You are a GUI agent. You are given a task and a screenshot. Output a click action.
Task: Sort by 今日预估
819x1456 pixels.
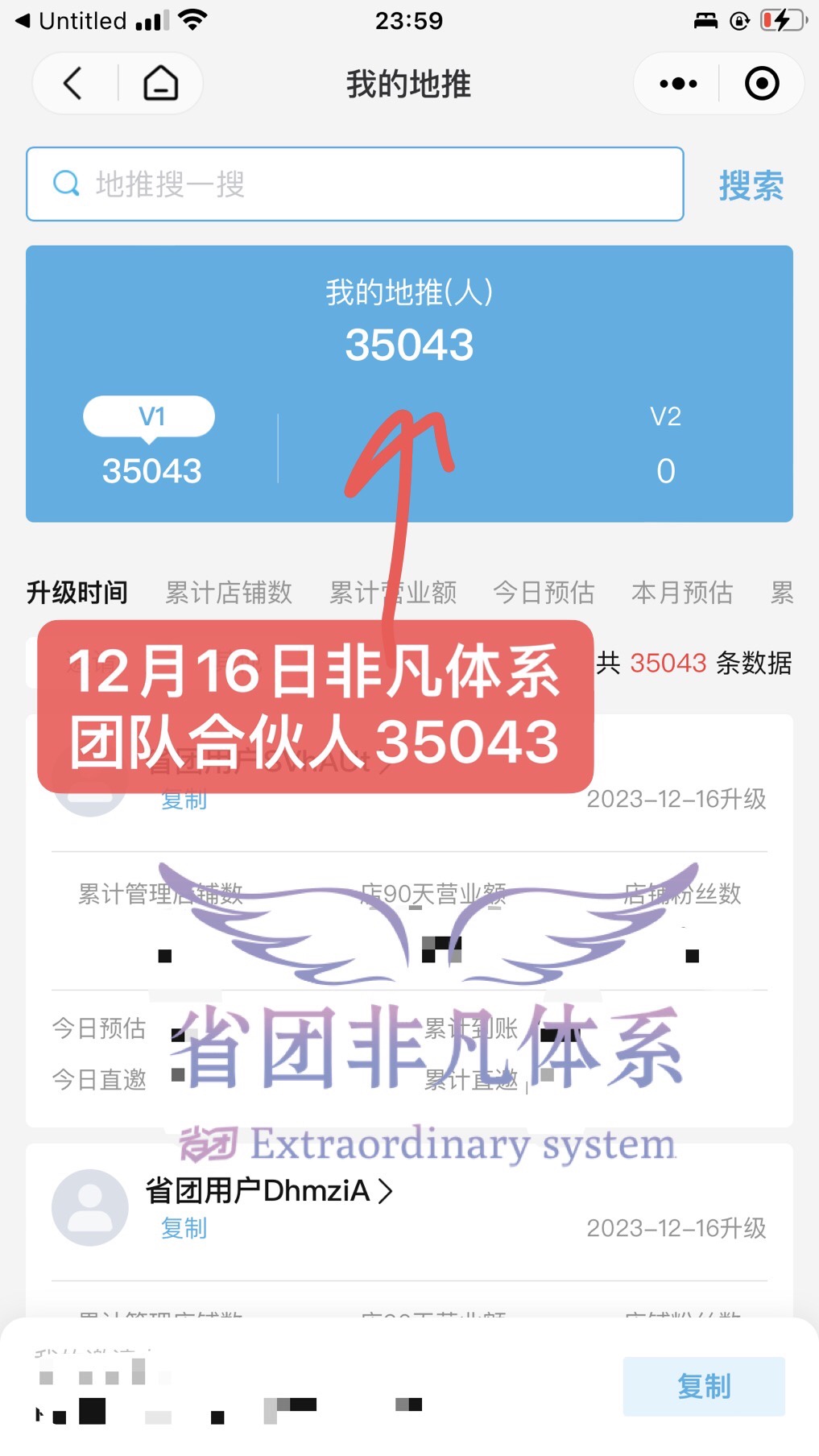click(544, 593)
